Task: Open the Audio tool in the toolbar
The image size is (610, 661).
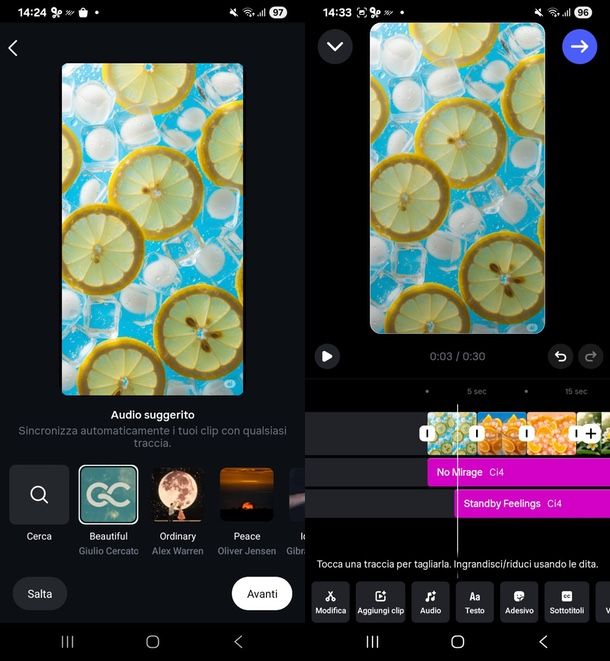Action: (x=430, y=601)
